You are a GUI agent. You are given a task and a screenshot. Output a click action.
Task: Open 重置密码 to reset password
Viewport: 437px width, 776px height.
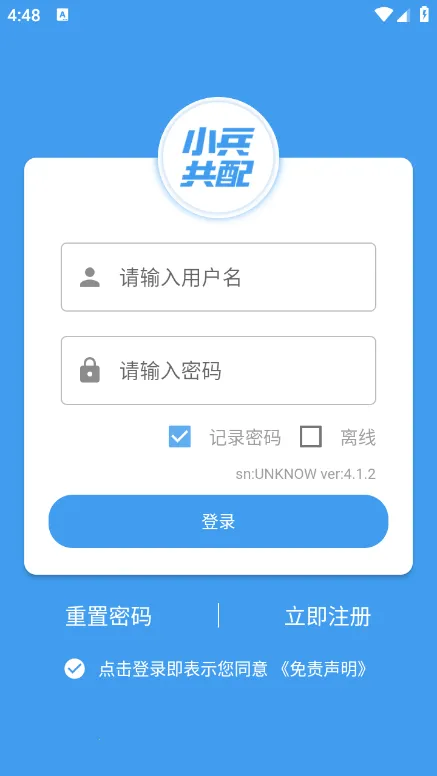click(x=108, y=616)
